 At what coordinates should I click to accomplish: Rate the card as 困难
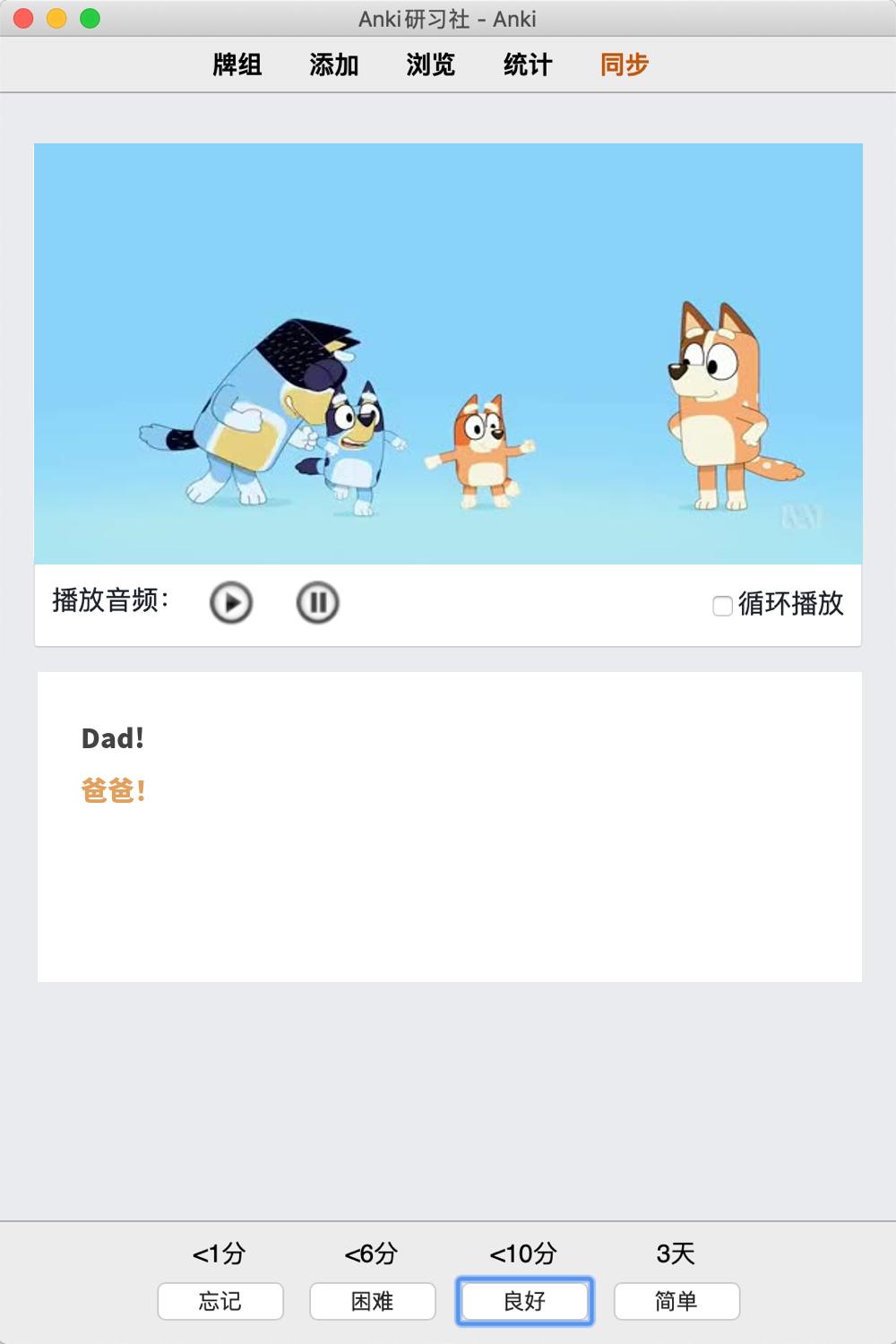[373, 1301]
